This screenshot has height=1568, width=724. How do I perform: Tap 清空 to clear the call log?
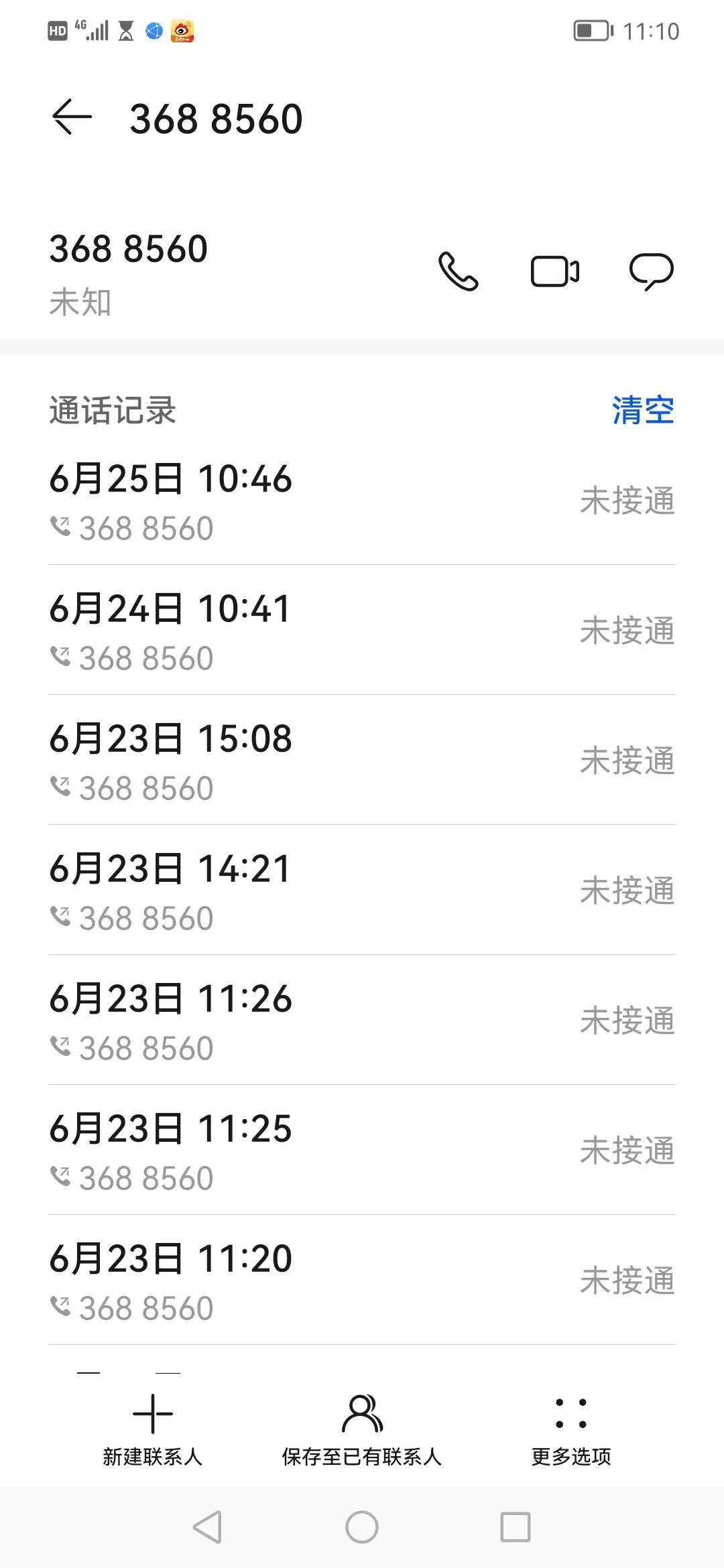643,410
